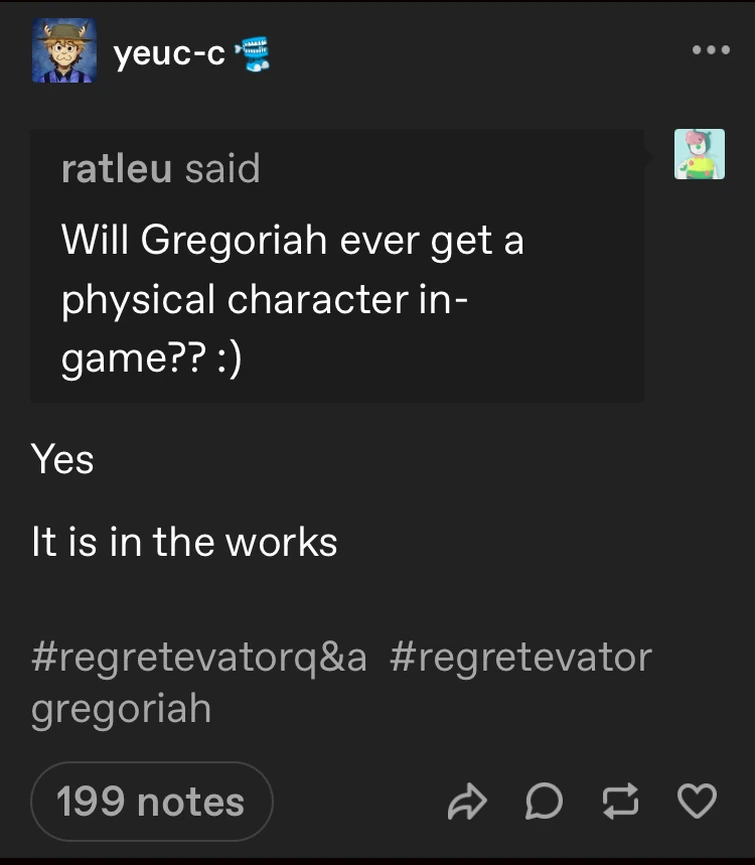
Task: Like the post by toggling the heart
Action: (697, 800)
